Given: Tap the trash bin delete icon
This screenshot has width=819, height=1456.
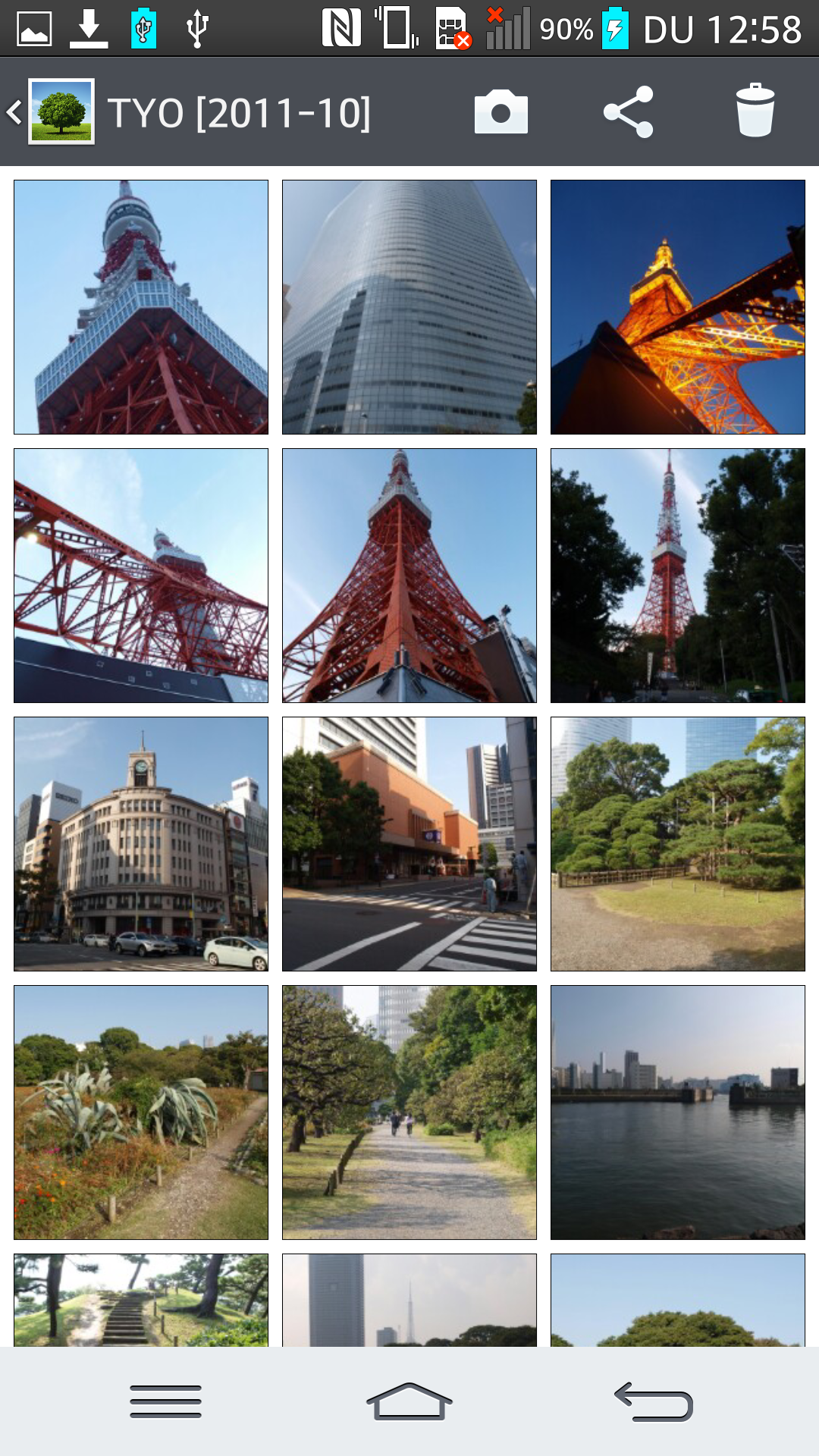Looking at the screenshot, I should [x=755, y=112].
